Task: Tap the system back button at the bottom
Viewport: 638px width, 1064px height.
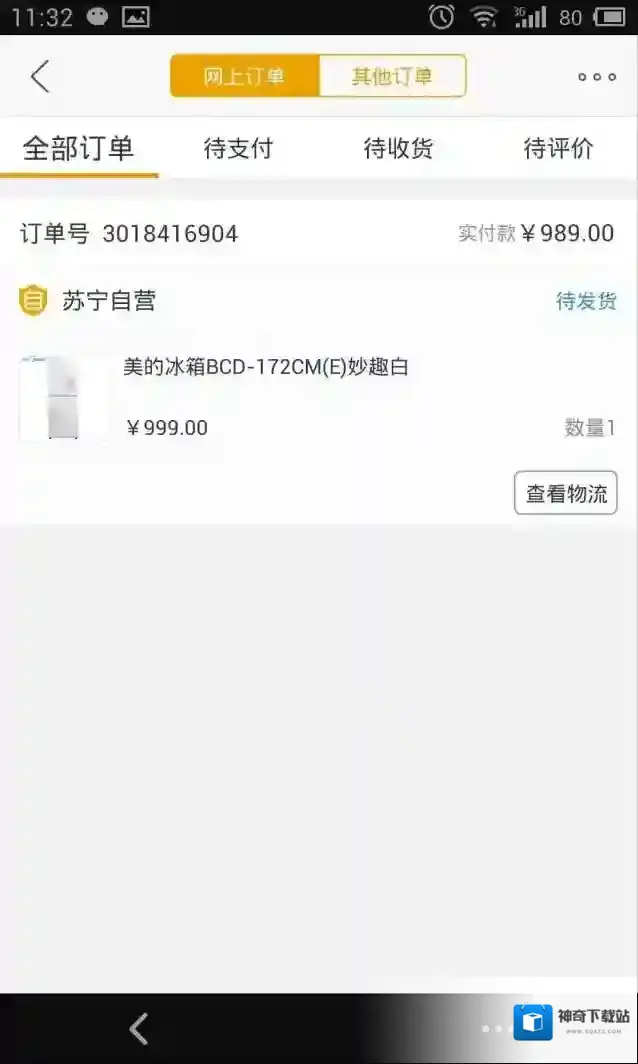Action: (x=139, y=1028)
